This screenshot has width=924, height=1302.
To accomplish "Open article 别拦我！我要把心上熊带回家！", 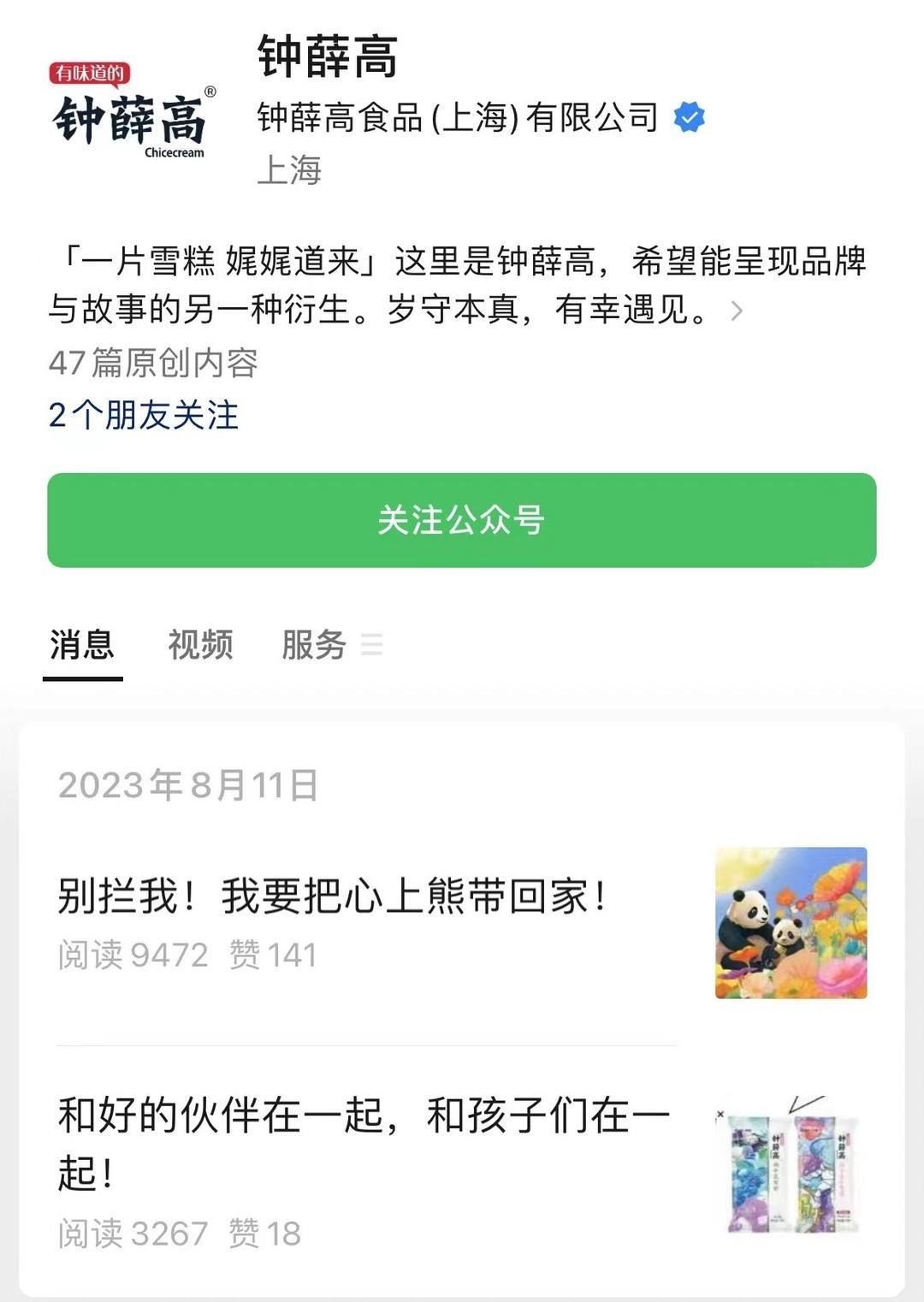I will click(334, 897).
